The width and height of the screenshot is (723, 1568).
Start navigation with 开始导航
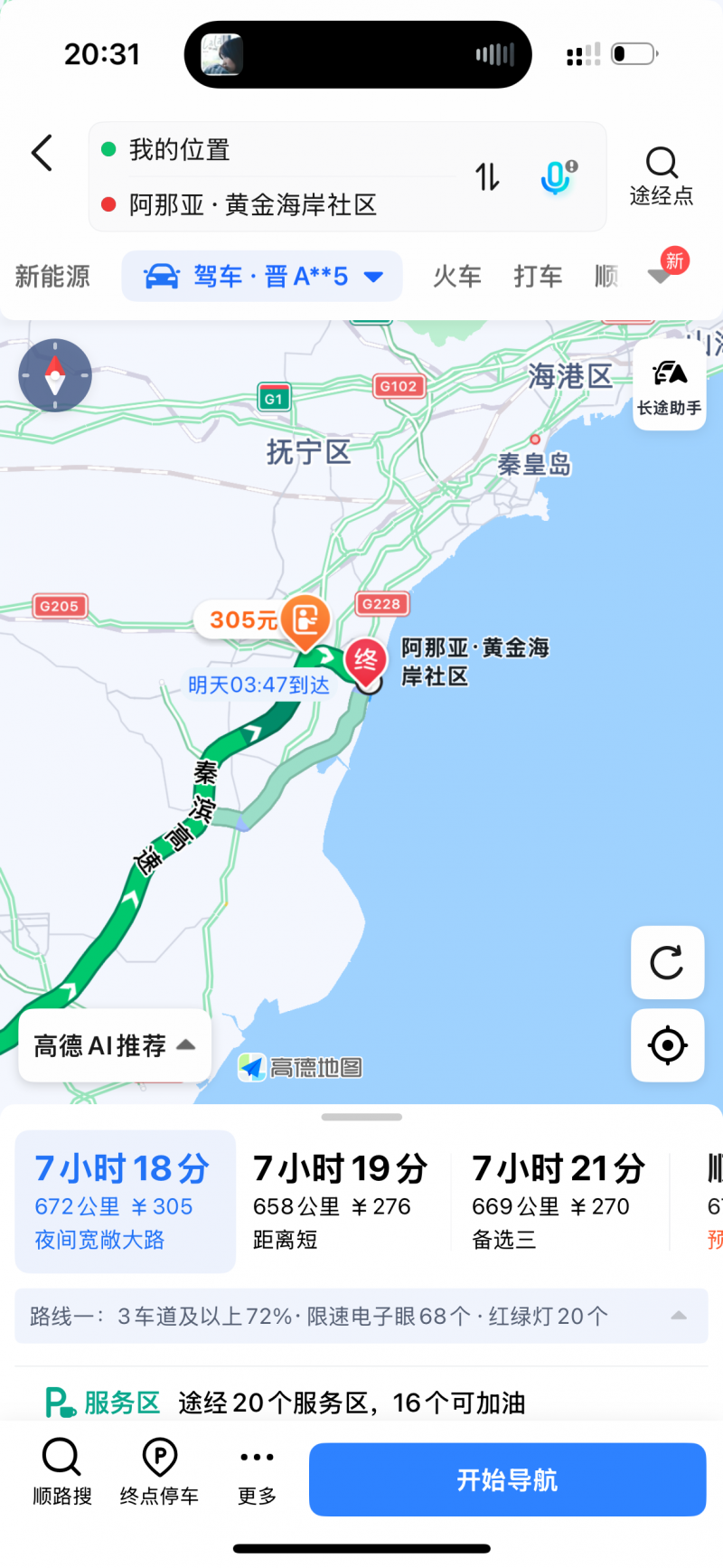[x=507, y=1479]
